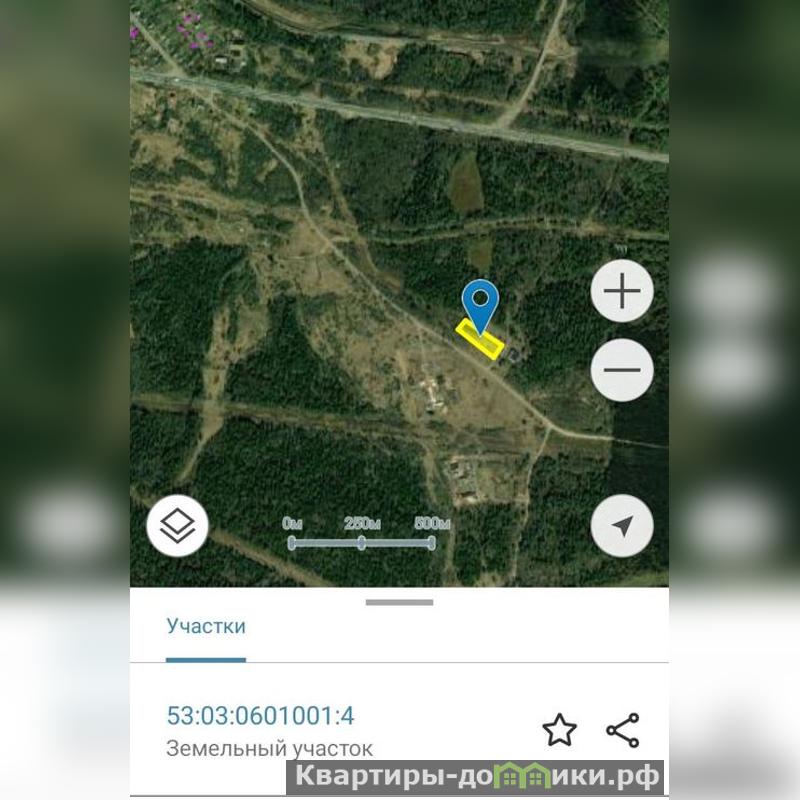The width and height of the screenshot is (800, 800).
Task: Zoom in on the map
Action: pos(622,292)
